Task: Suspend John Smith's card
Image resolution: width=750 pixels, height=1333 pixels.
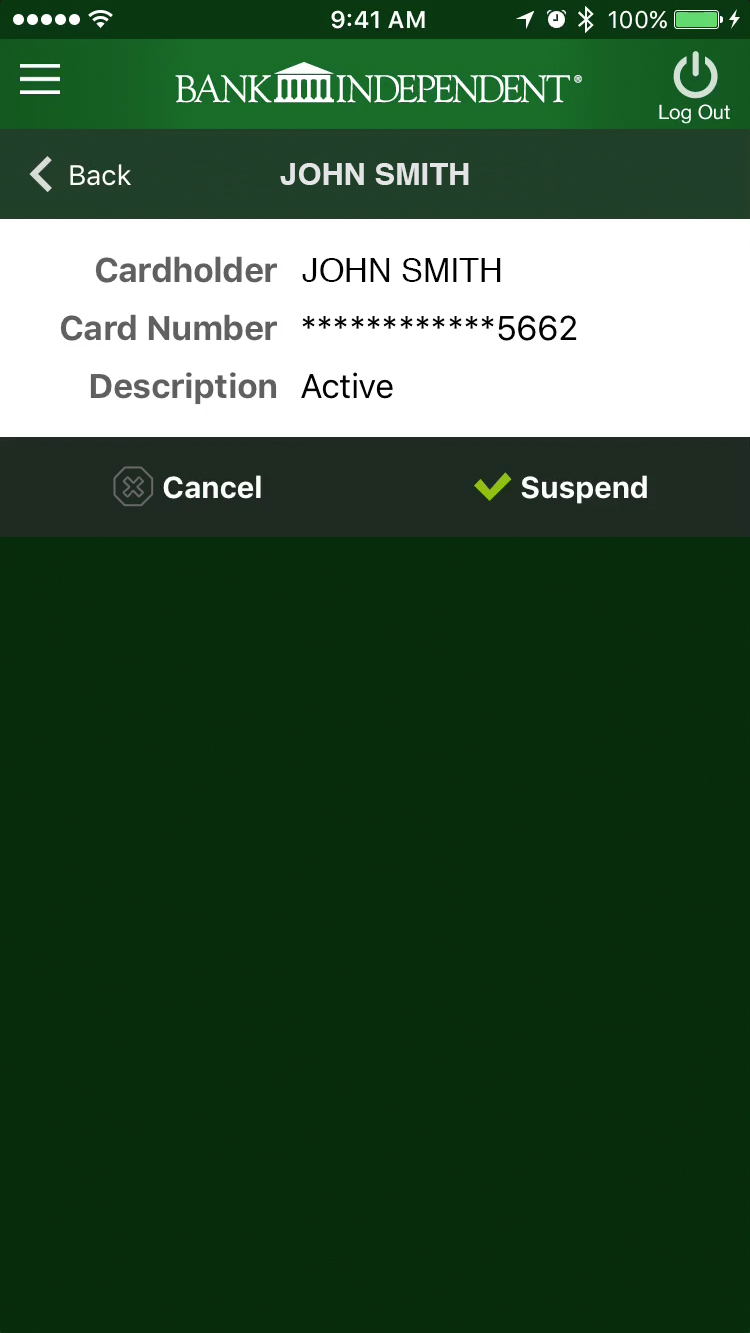Action: click(x=561, y=488)
